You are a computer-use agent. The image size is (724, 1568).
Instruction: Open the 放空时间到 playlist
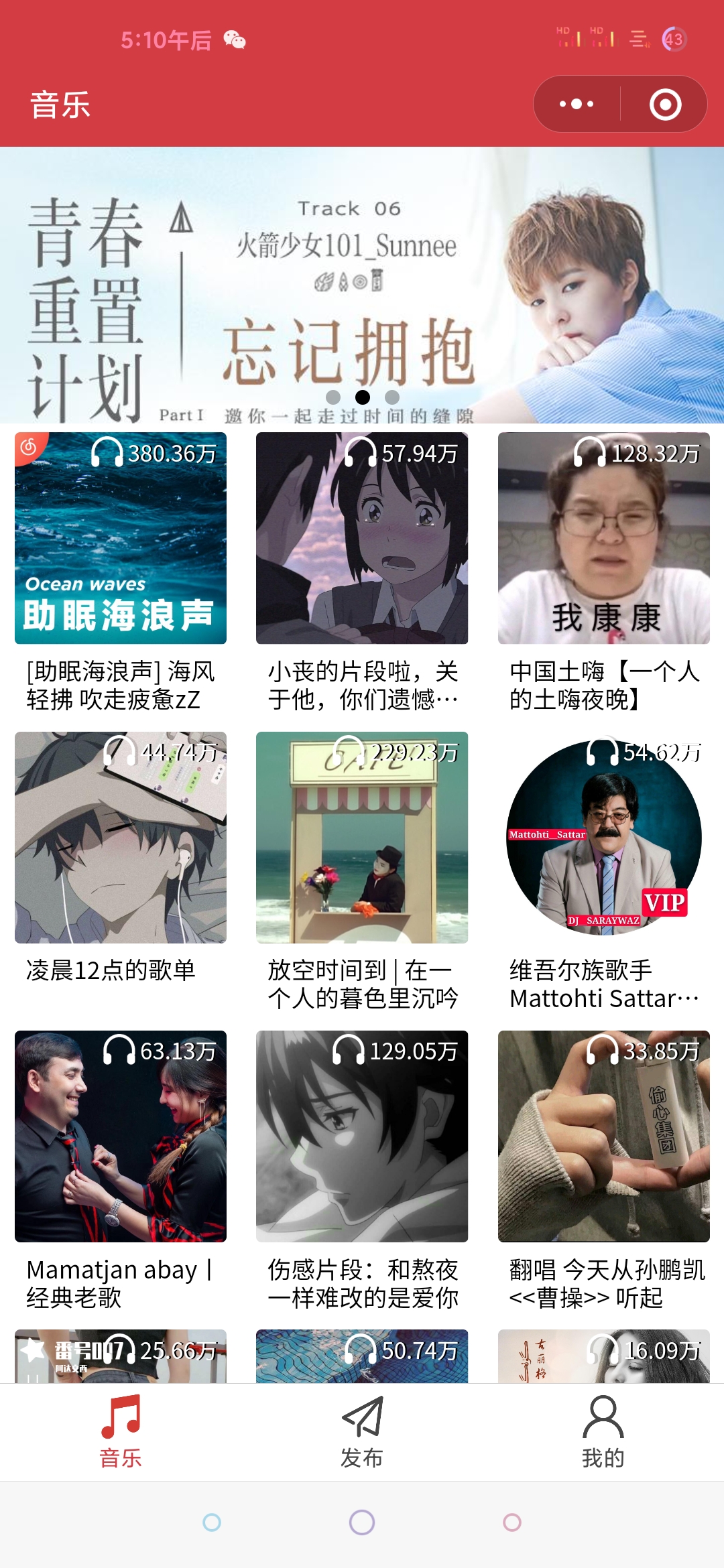(362, 838)
